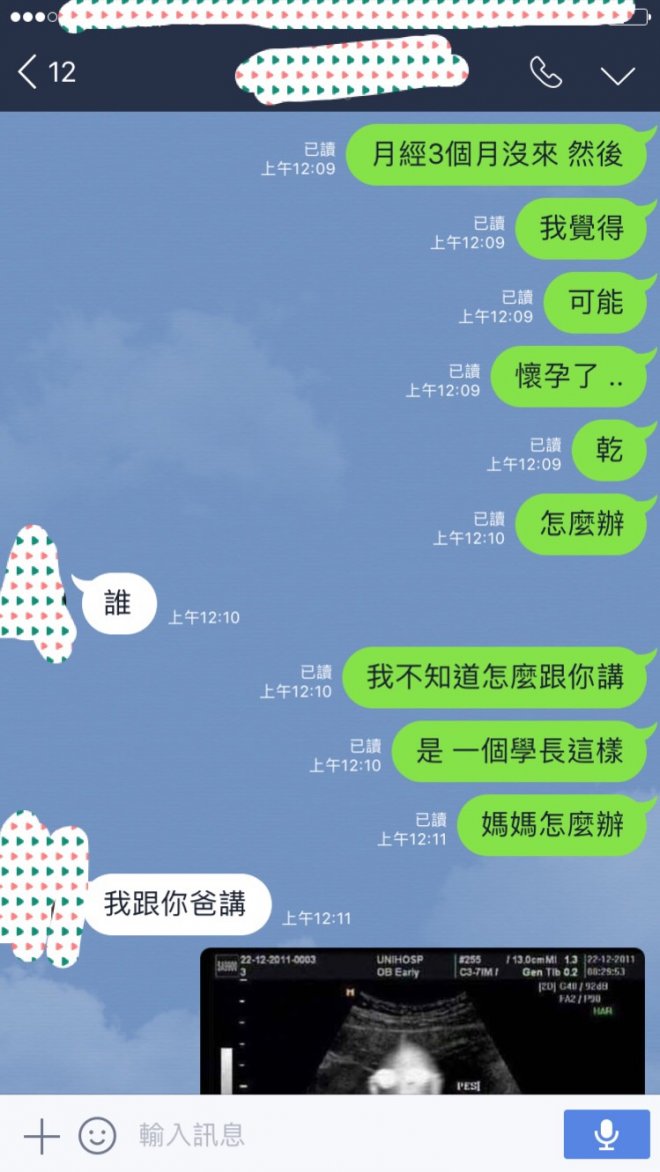Open the ultrasound image in chat
Viewport: 660px width, 1172px height.
coord(422,1020)
